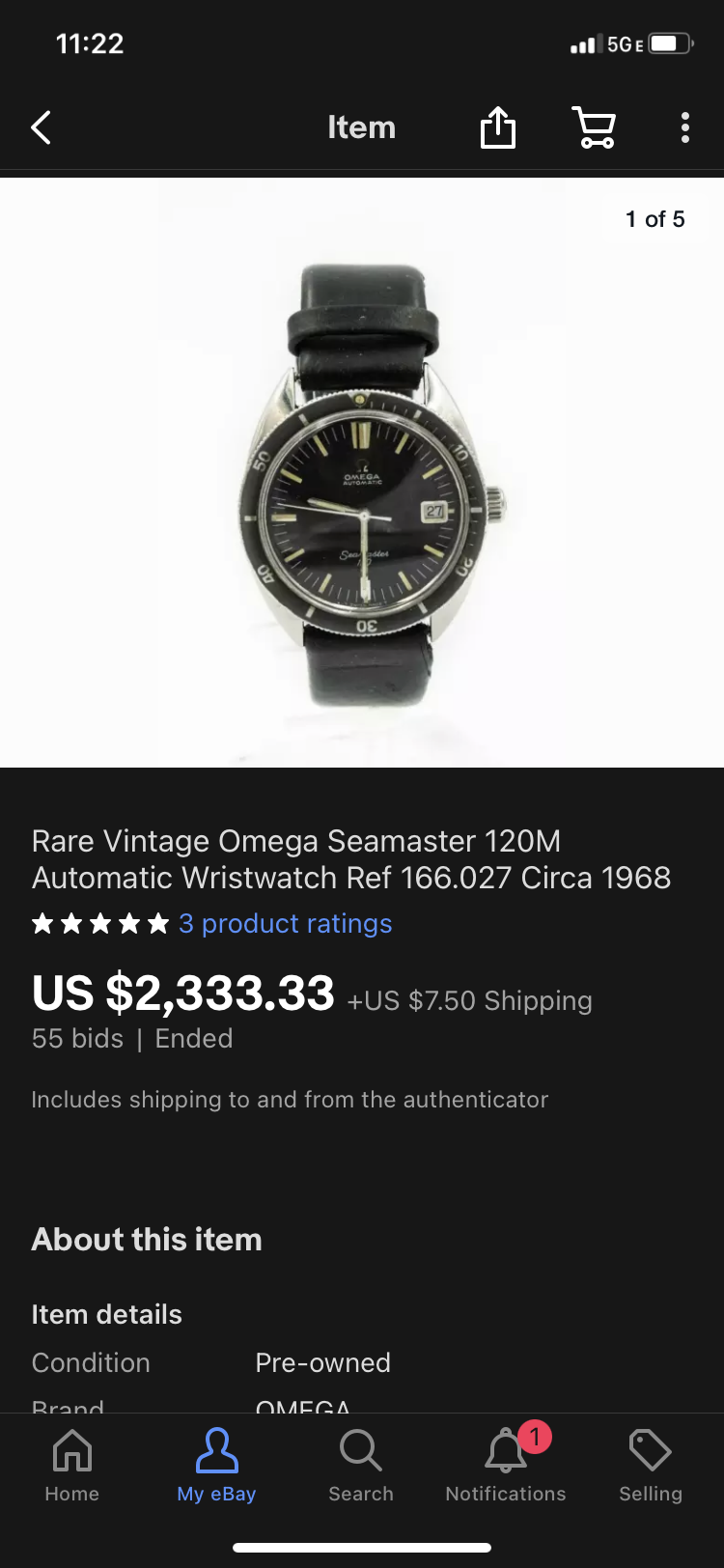Share this Omega Seamaster listing
Viewport: 724px width, 1568px height.
pyautogui.click(x=498, y=127)
